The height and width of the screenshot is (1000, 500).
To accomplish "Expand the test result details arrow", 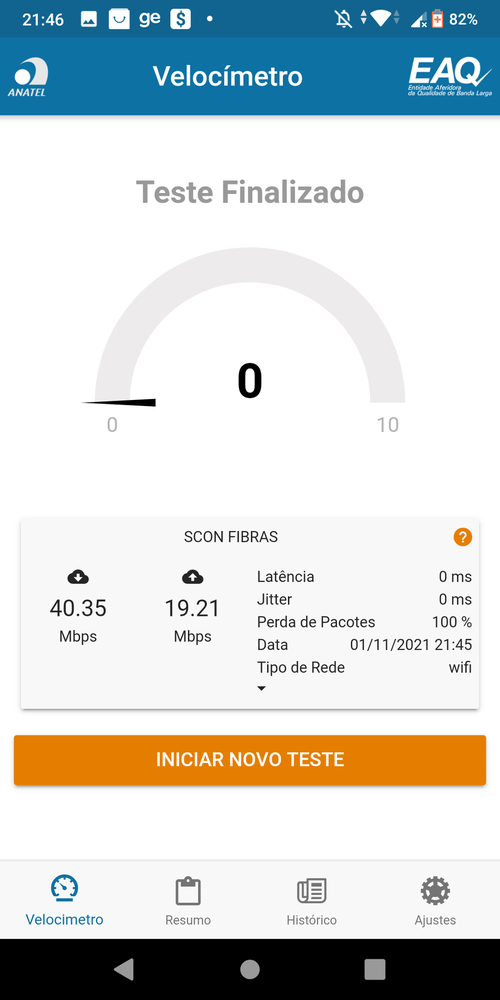I will [261, 689].
